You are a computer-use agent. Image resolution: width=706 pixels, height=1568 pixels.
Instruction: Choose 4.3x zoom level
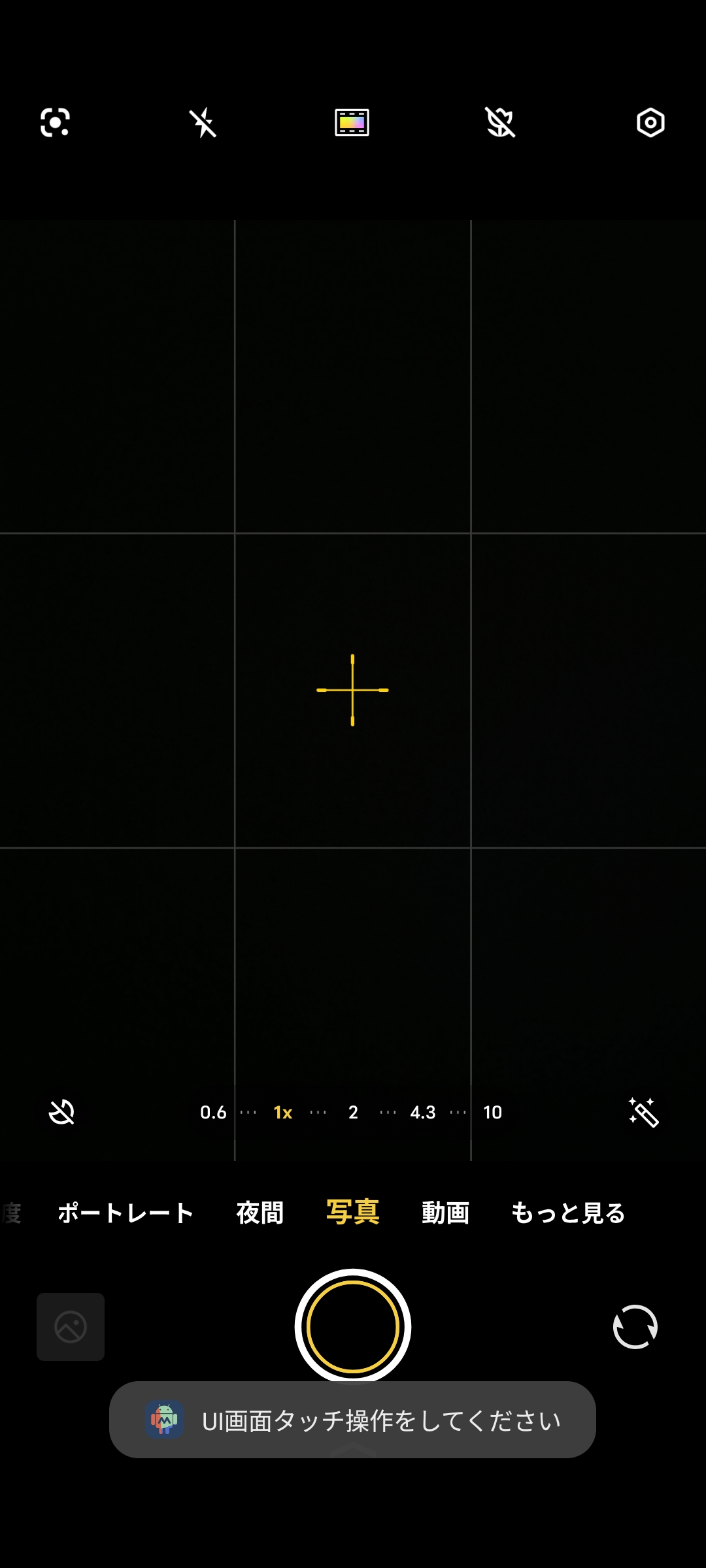423,1112
